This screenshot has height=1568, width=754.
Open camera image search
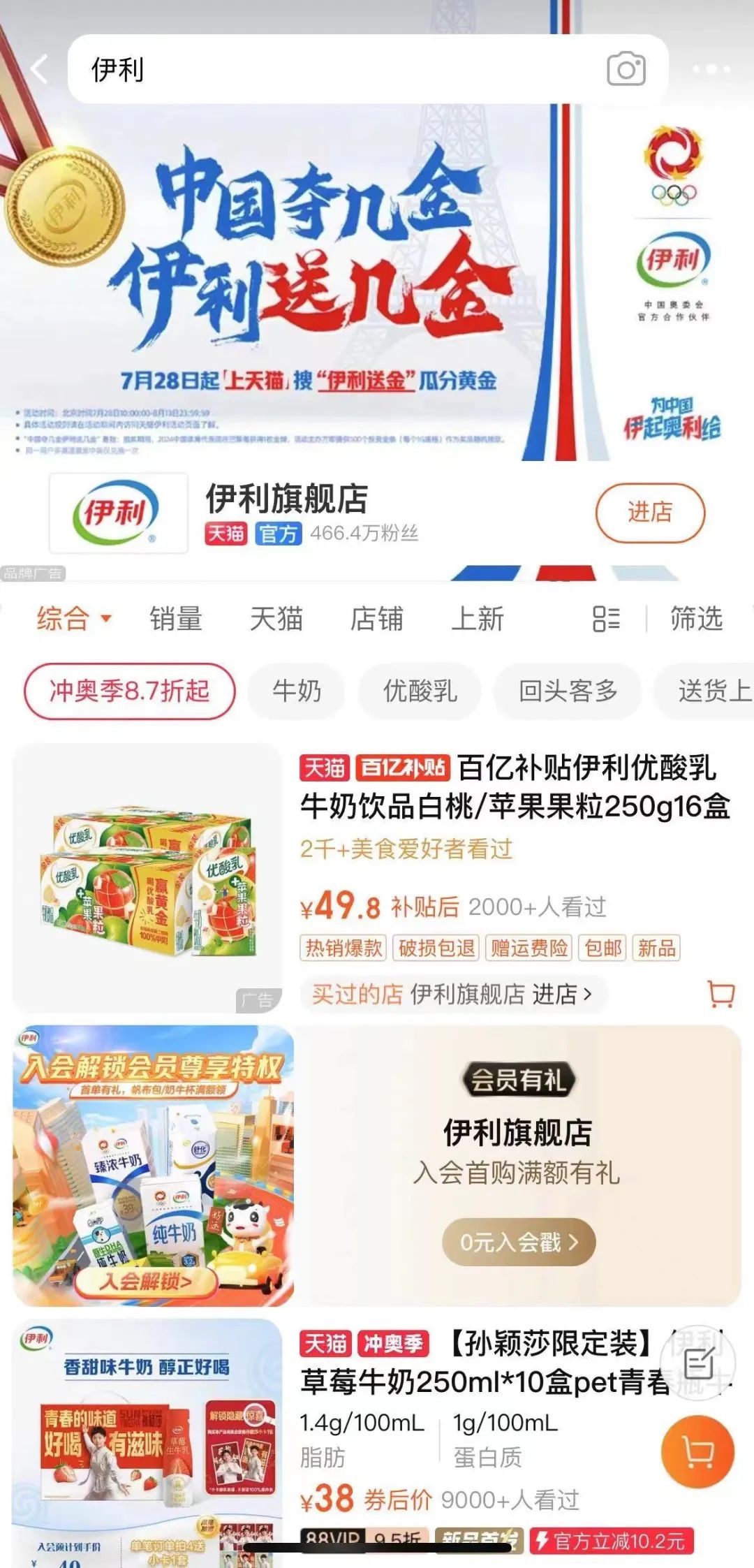click(x=626, y=69)
